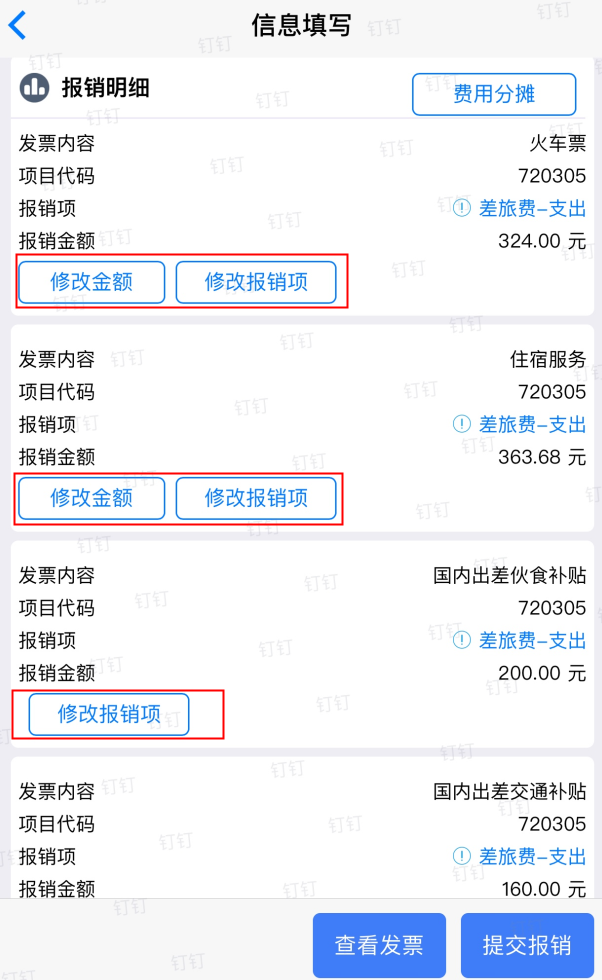Submit with the 提交报销 button
Viewport: 602px width, 980px height.
click(527, 945)
